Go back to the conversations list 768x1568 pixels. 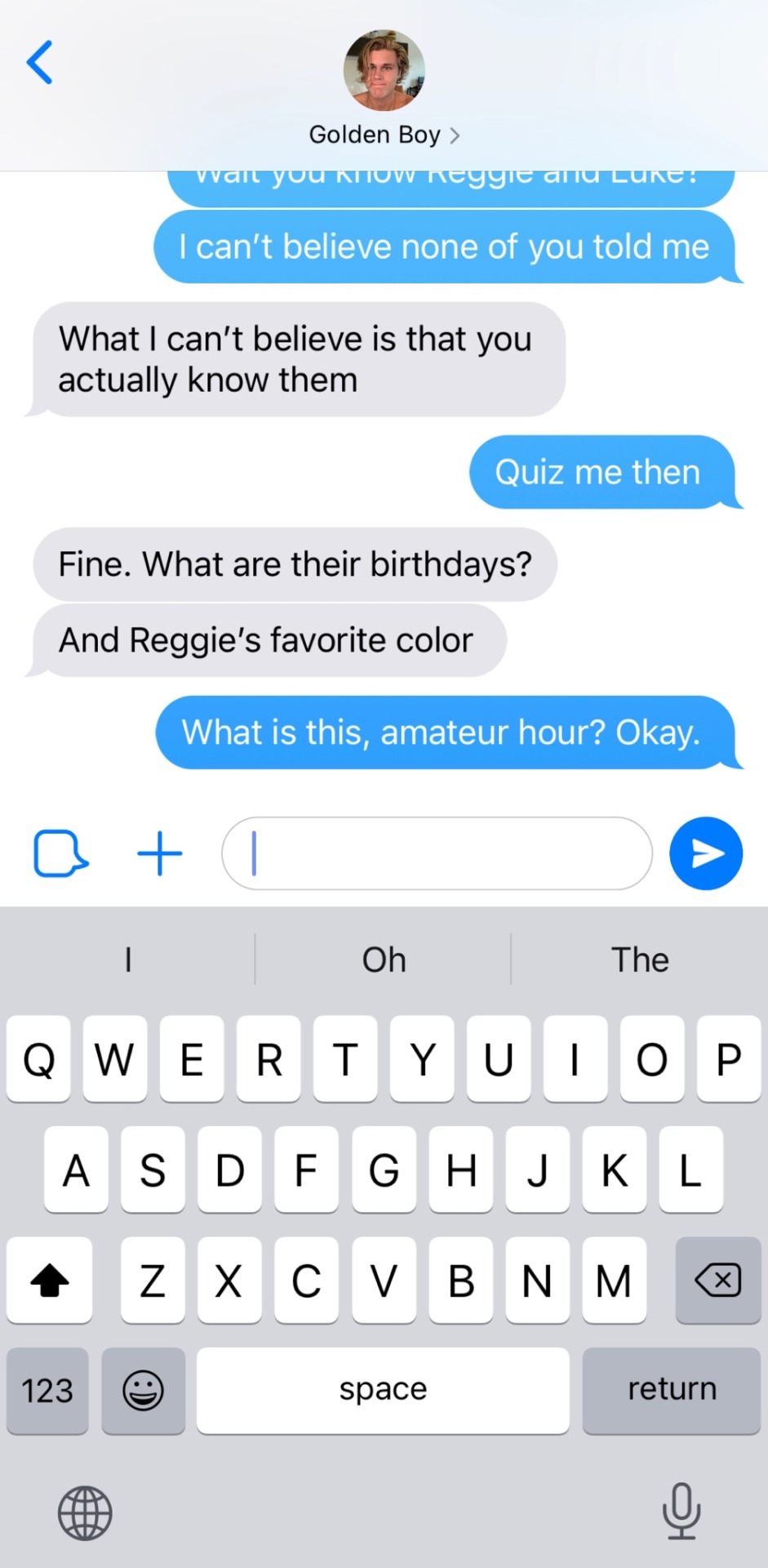point(39,63)
